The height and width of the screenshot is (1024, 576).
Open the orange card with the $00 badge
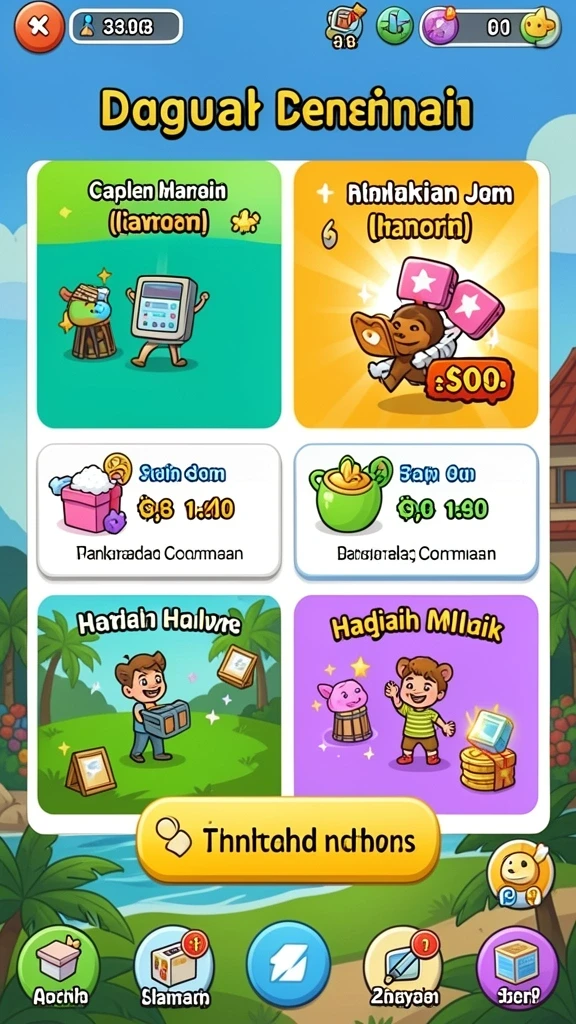click(416, 295)
